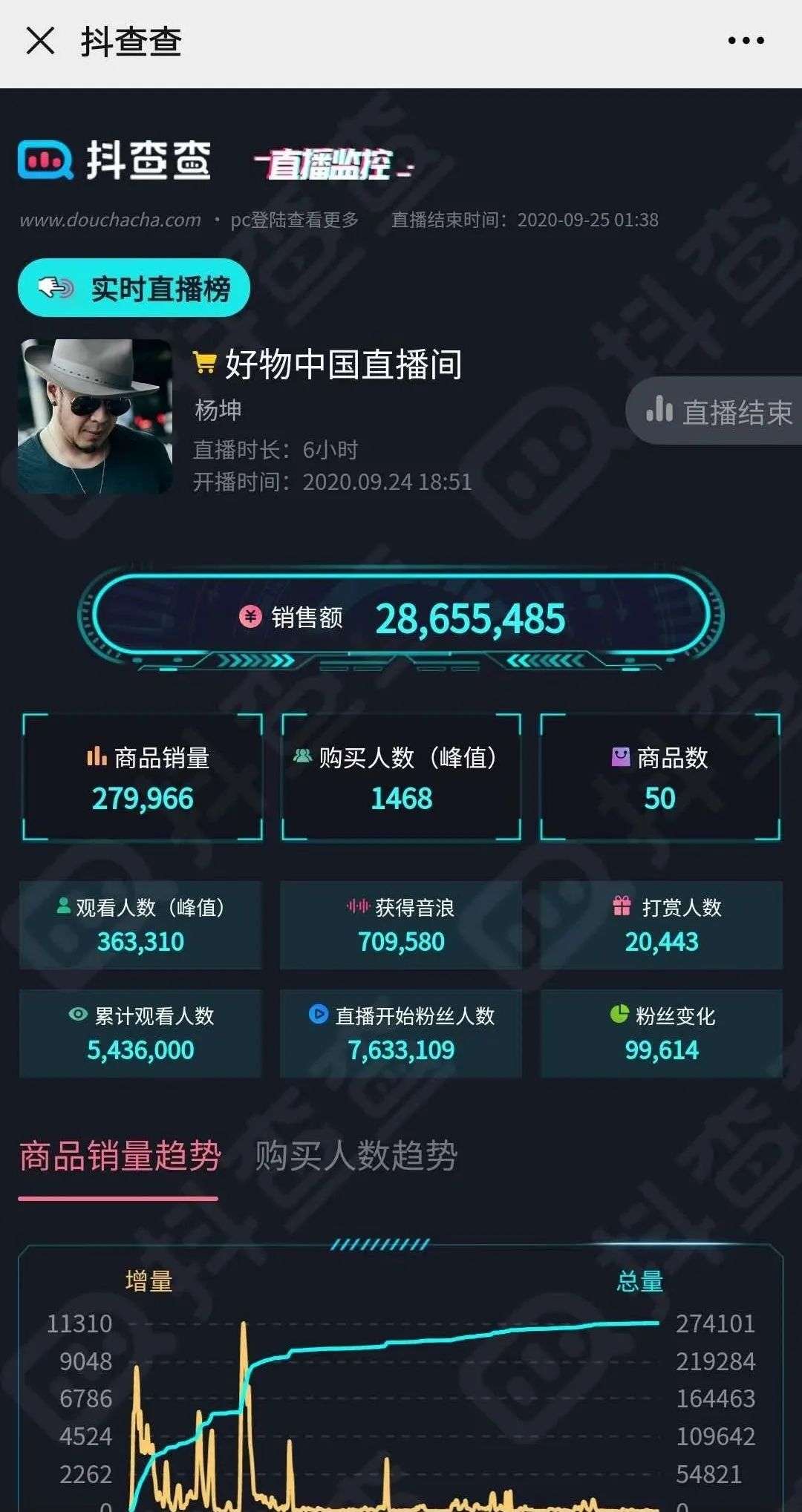Open the 实时直播榜 ranking
802x1512 pixels.
coord(134,288)
